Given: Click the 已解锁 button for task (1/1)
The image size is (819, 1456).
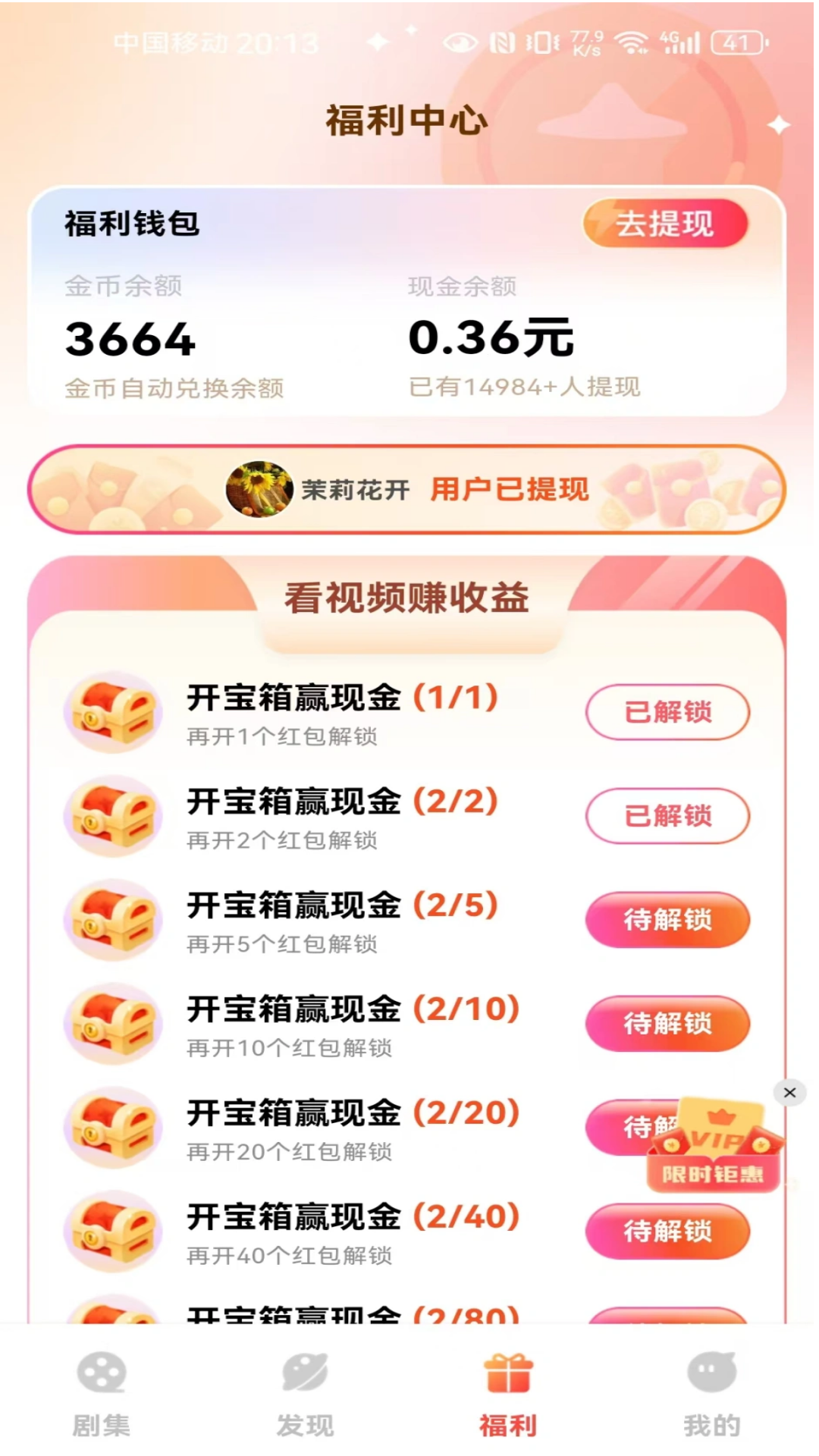Looking at the screenshot, I should click(x=666, y=711).
